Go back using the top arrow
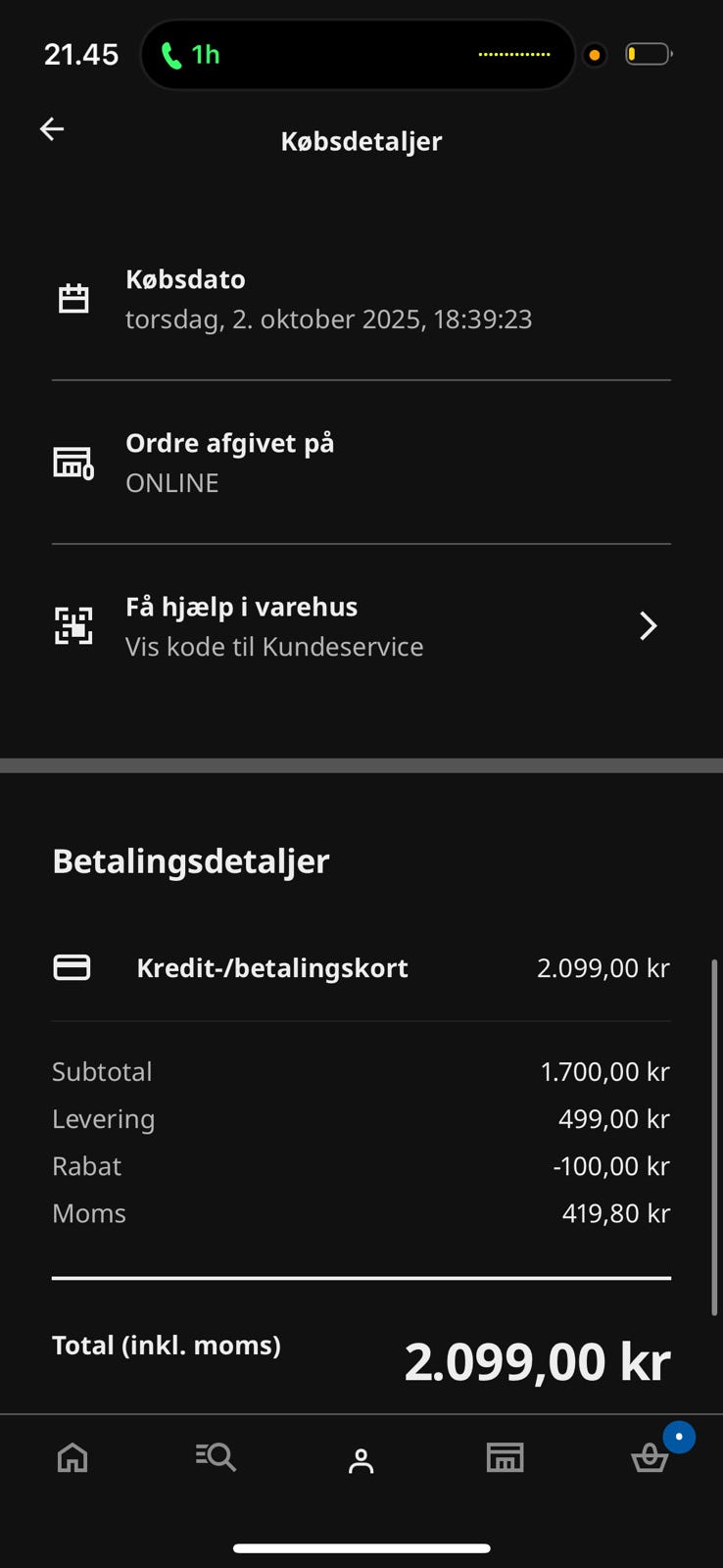The width and height of the screenshot is (723, 1568). (52, 128)
